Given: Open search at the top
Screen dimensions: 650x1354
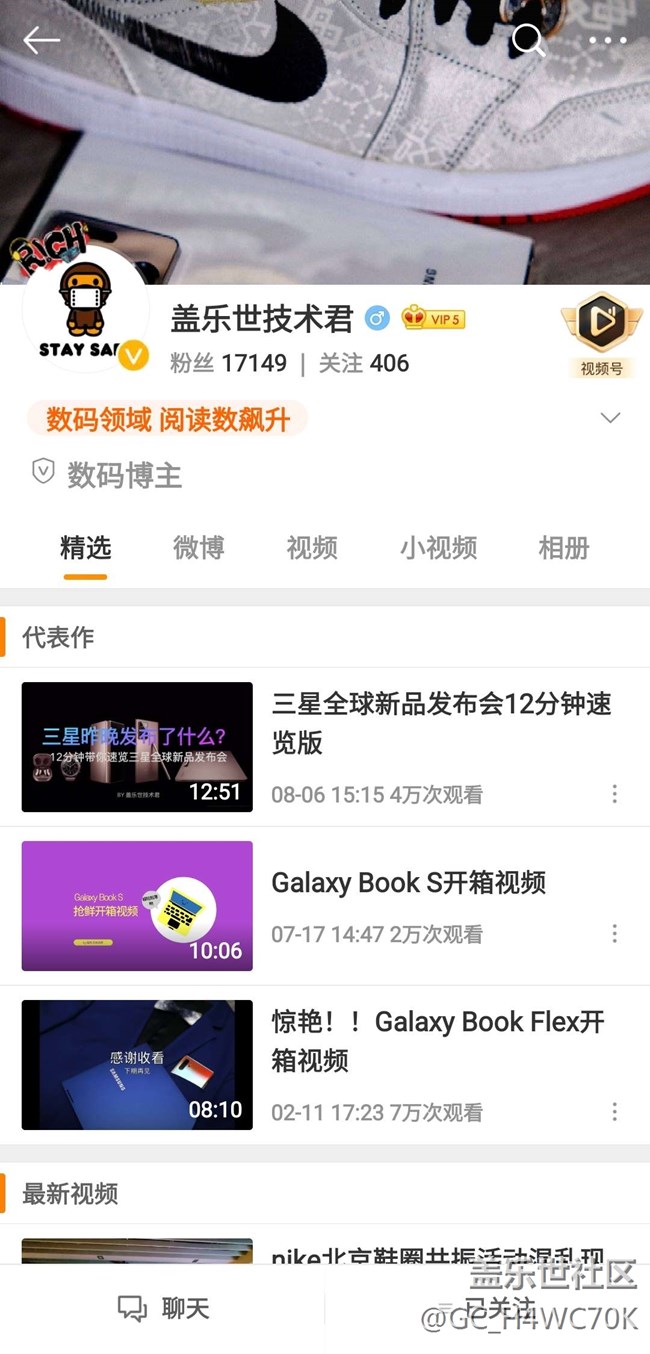Looking at the screenshot, I should point(528,40).
